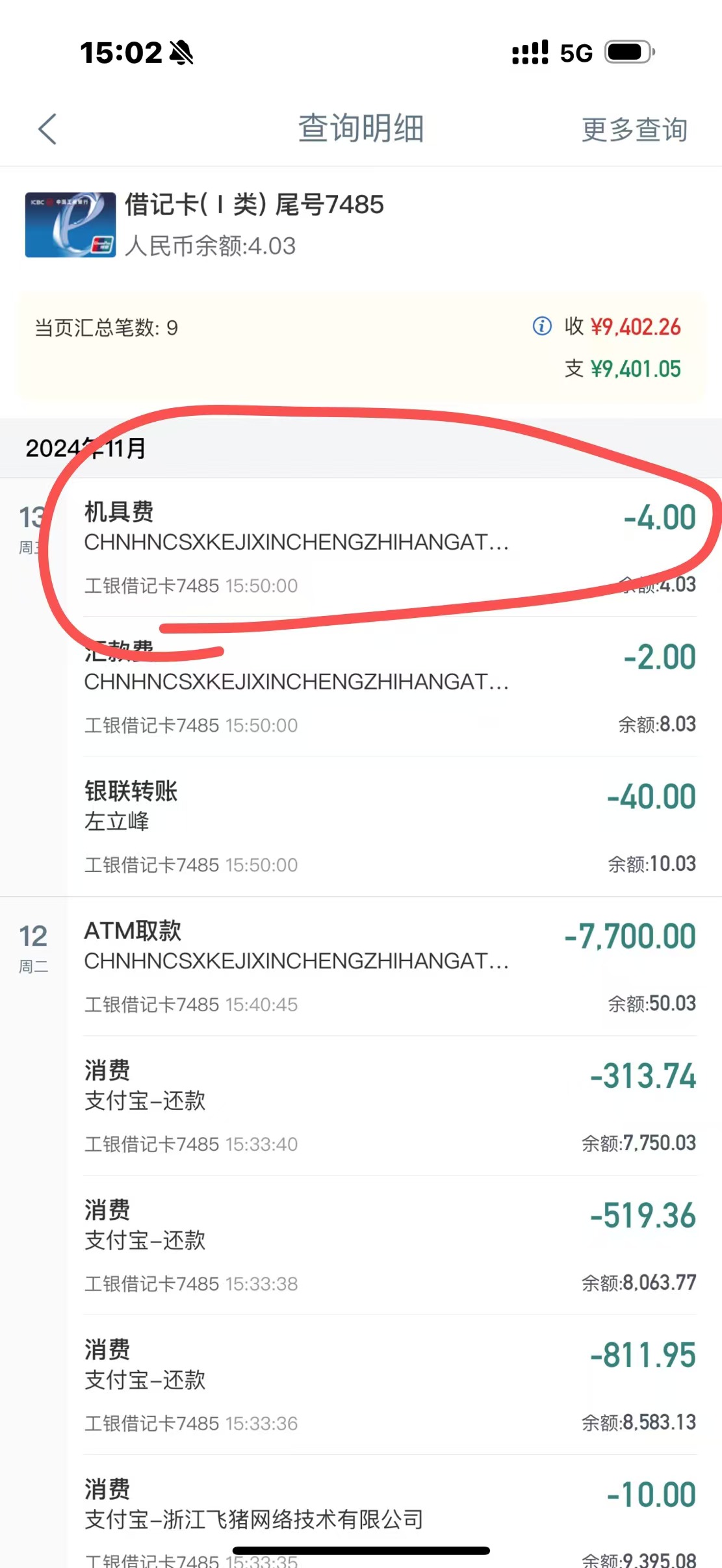View the 银联转账 左立峰 -40.00 record

pyautogui.click(x=390, y=827)
